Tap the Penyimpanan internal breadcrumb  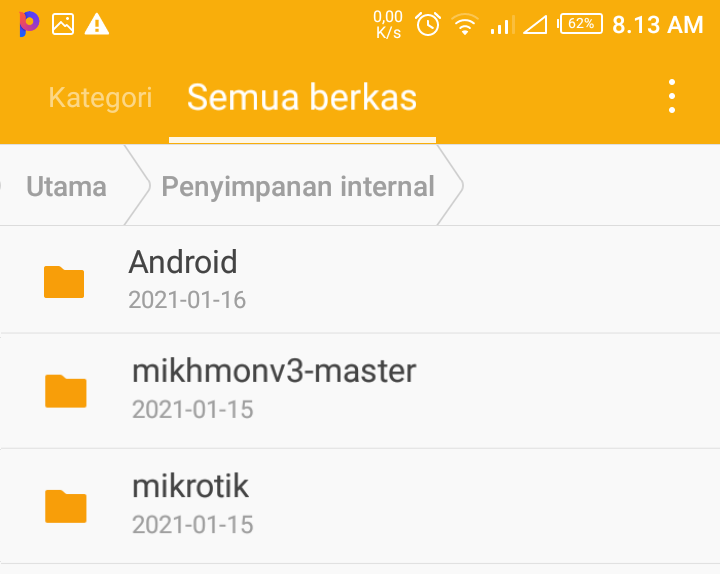tap(298, 187)
